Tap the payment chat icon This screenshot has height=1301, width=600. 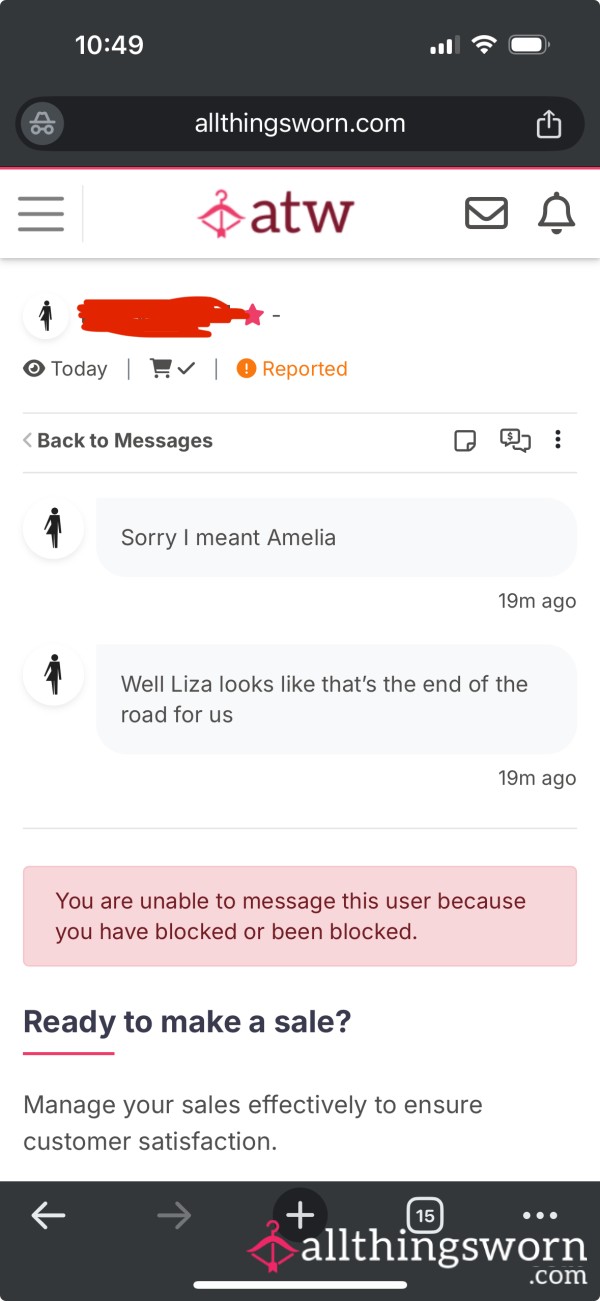pos(515,440)
